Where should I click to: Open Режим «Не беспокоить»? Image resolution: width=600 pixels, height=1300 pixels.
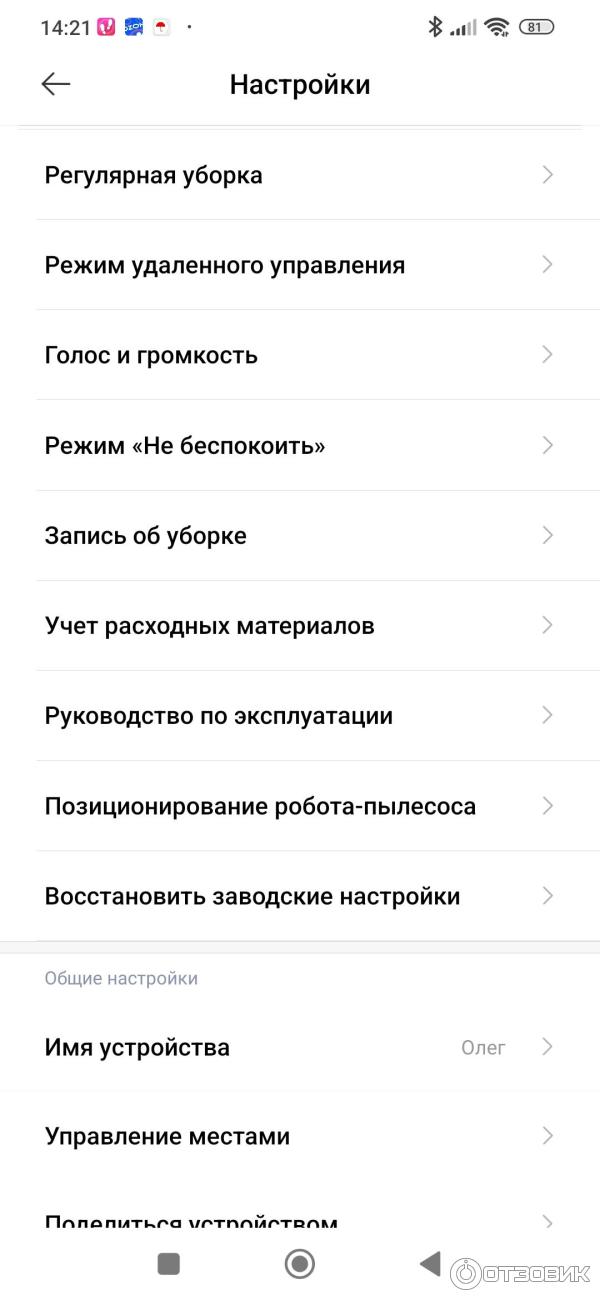pyautogui.click(x=298, y=445)
